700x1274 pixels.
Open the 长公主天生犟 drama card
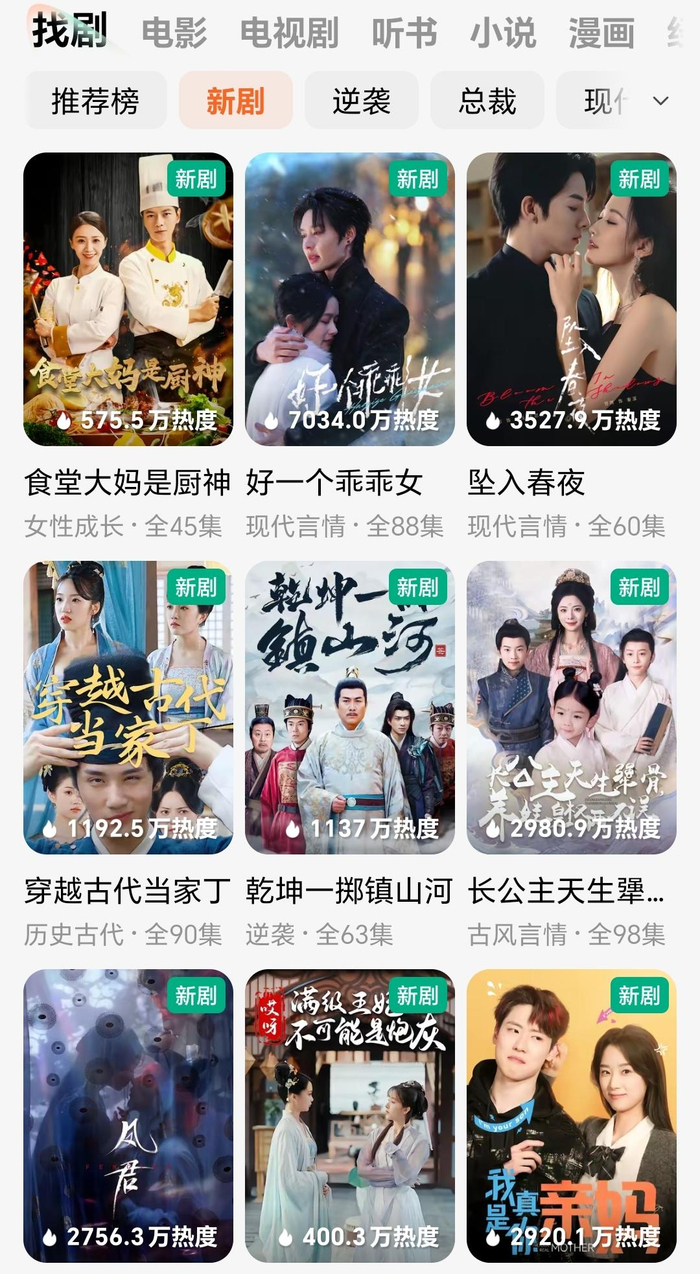(x=571, y=707)
